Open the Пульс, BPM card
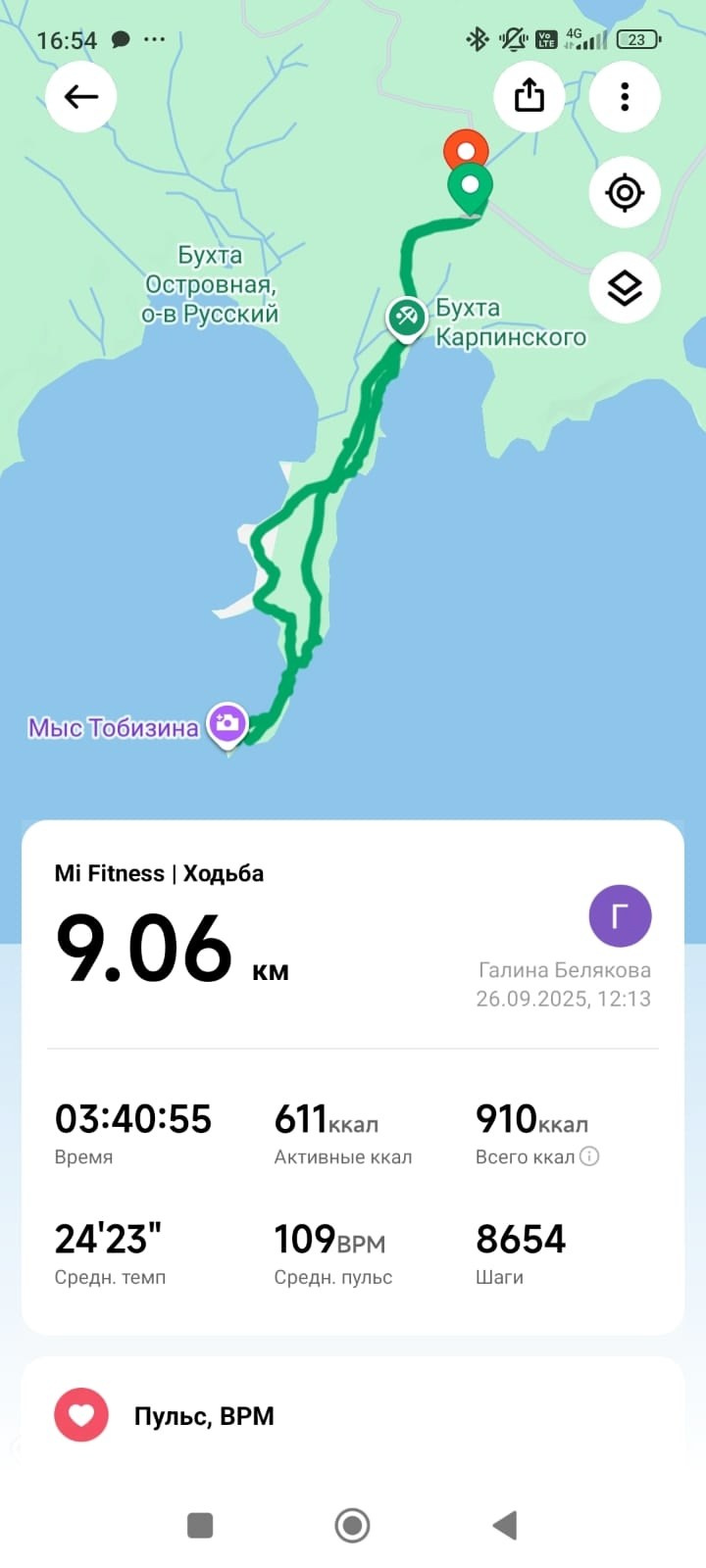This screenshot has width=706, height=1568. 353,1415
